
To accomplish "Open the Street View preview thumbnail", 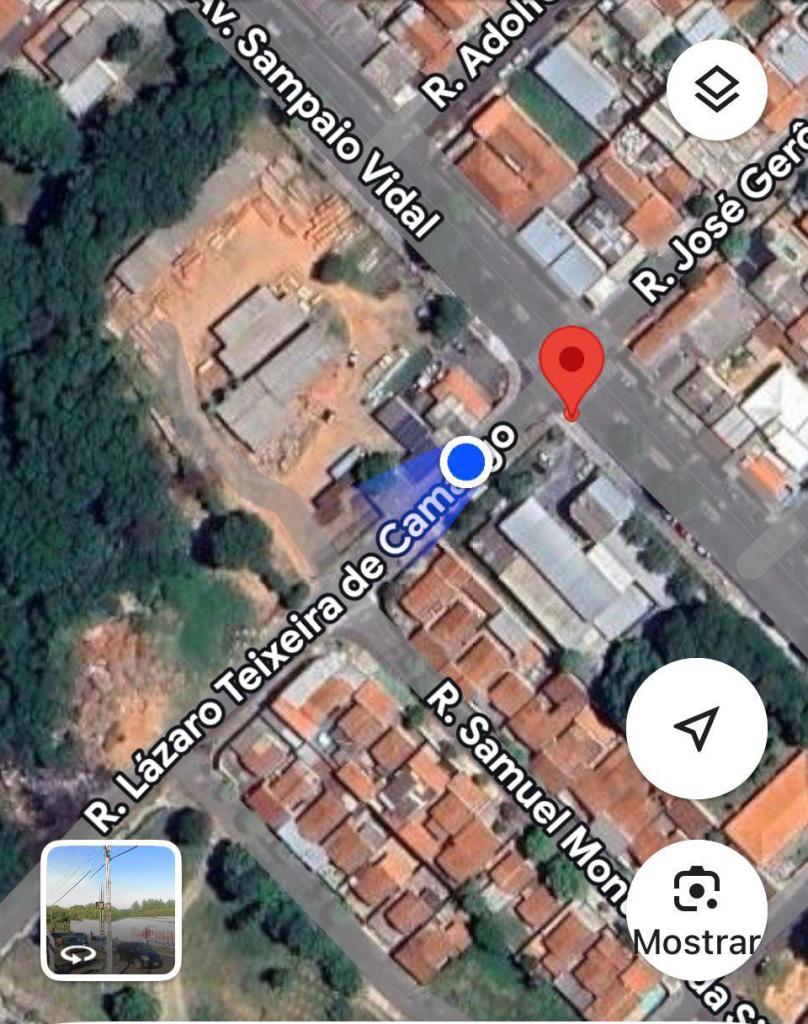I will [x=111, y=909].
